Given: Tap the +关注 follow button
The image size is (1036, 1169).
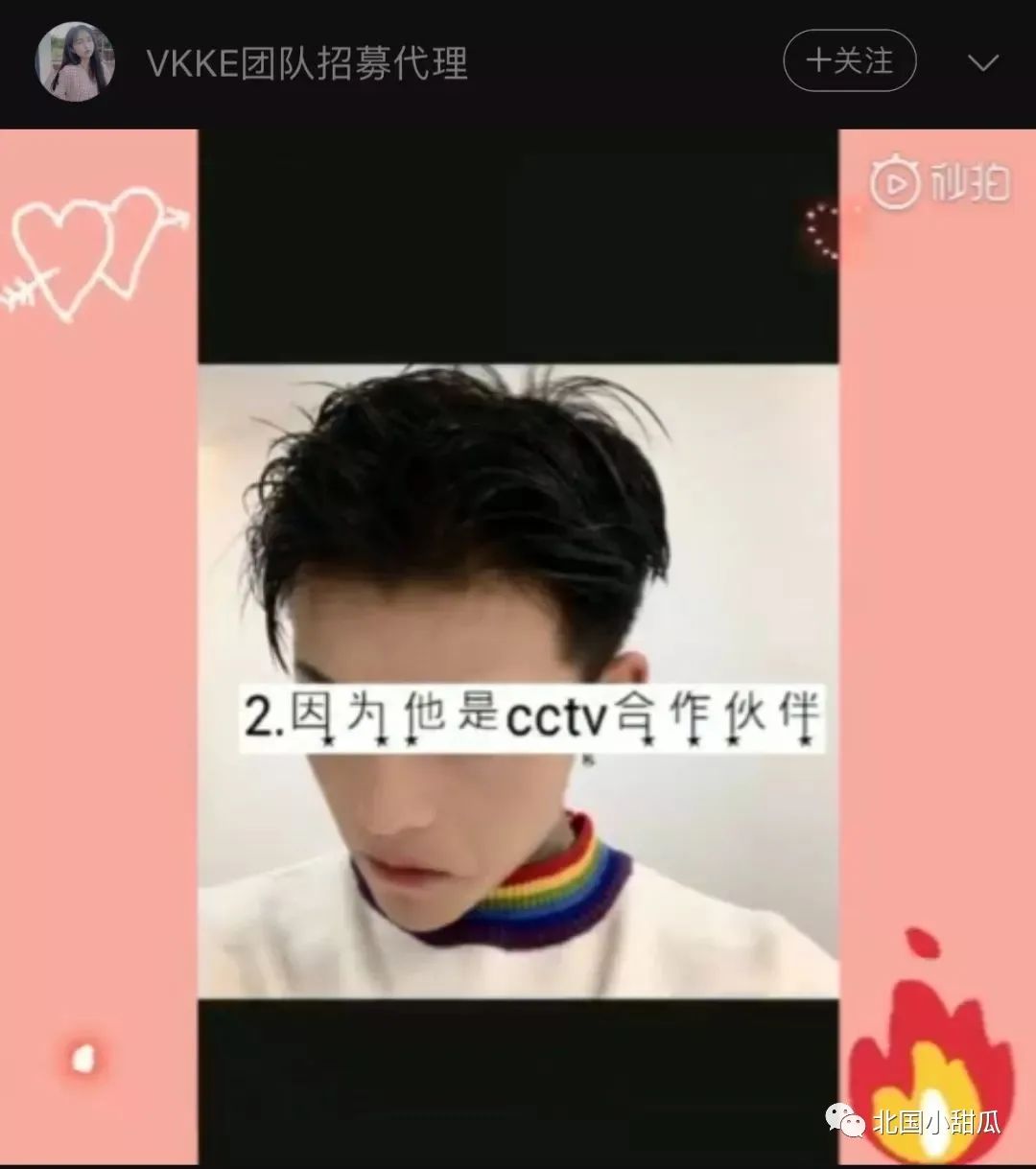Looking at the screenshot, I should [849, 62].
